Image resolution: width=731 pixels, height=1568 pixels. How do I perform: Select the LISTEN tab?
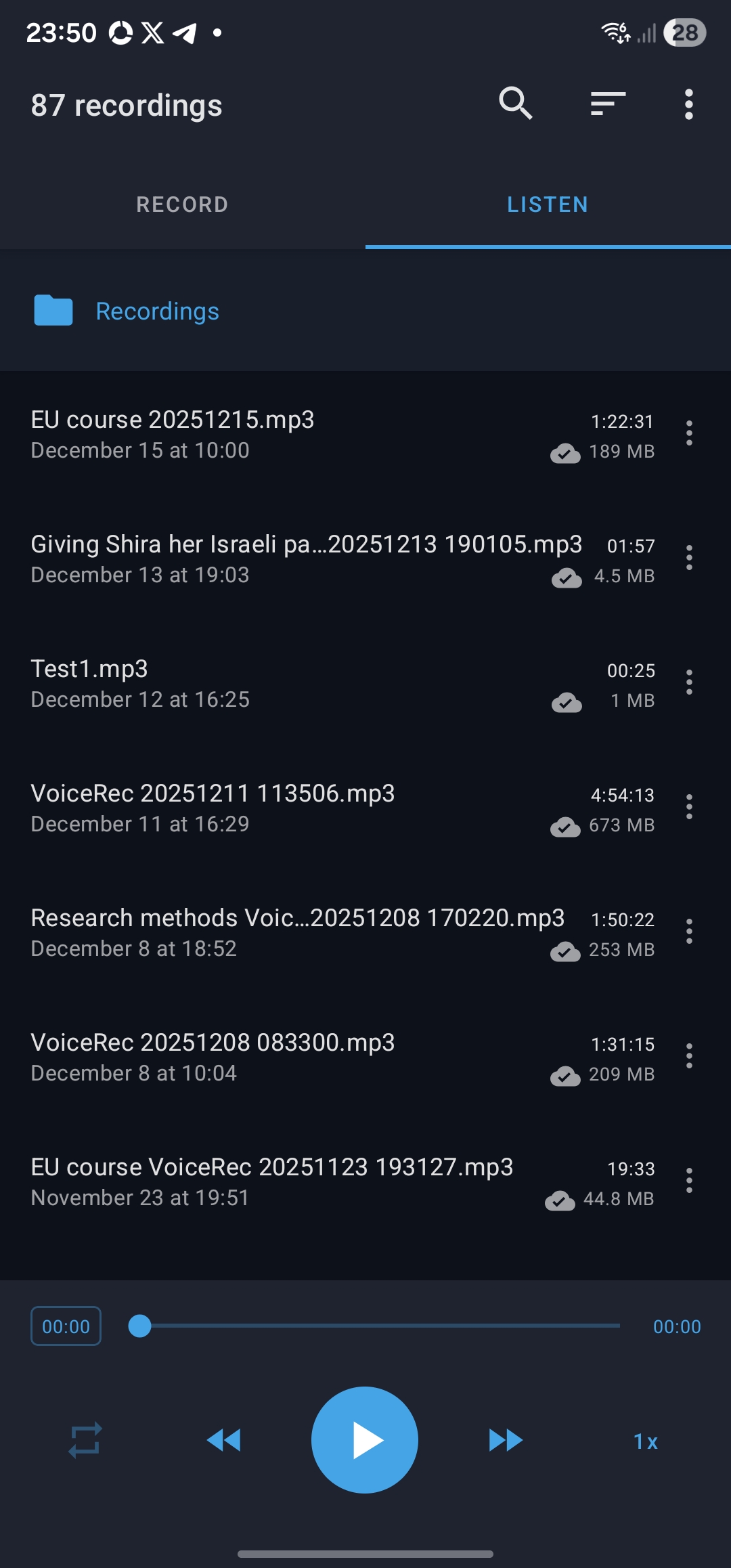click(x=548, y=204)
